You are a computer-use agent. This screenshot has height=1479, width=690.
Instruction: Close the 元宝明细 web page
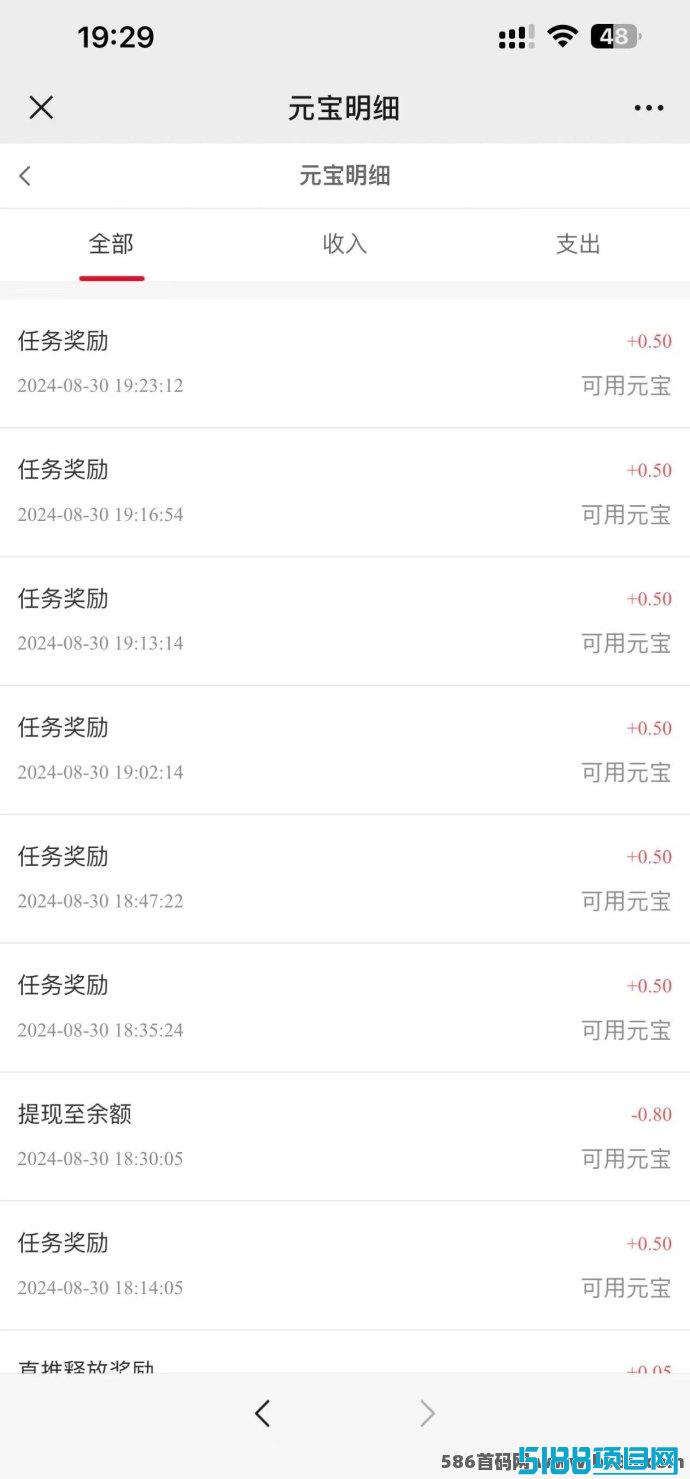41,108
